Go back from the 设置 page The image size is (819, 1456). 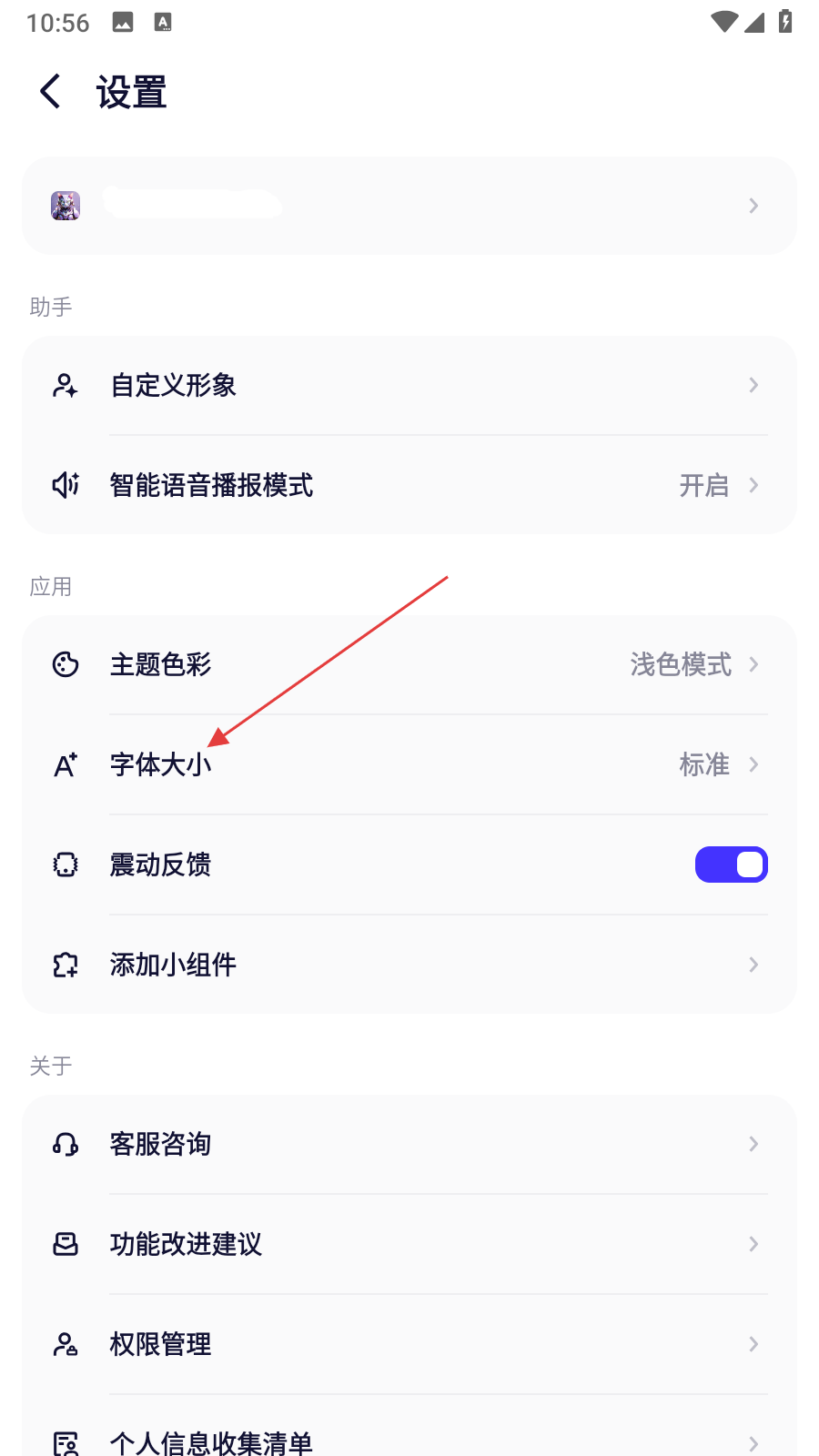[51, 92]
